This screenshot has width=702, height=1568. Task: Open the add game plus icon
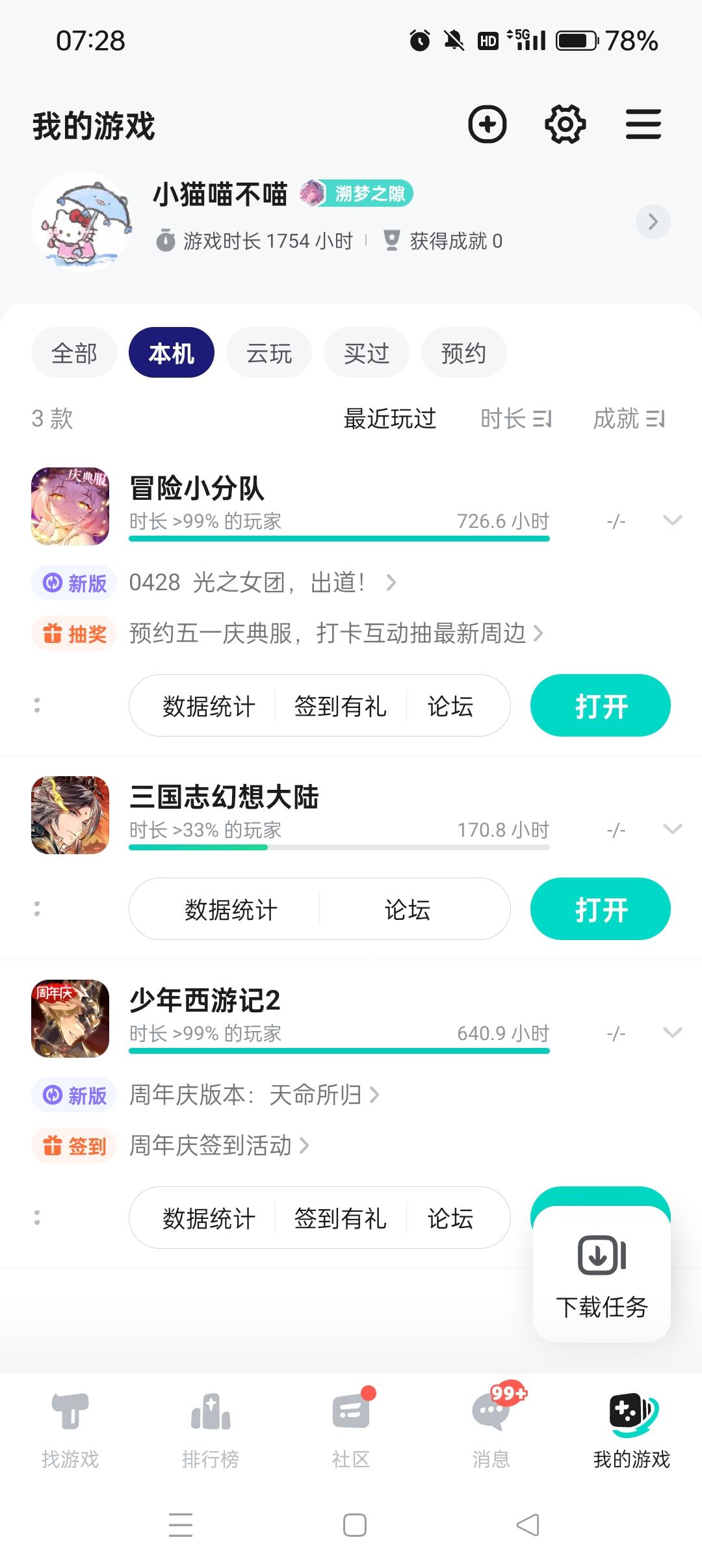click(x=487, y=124)
